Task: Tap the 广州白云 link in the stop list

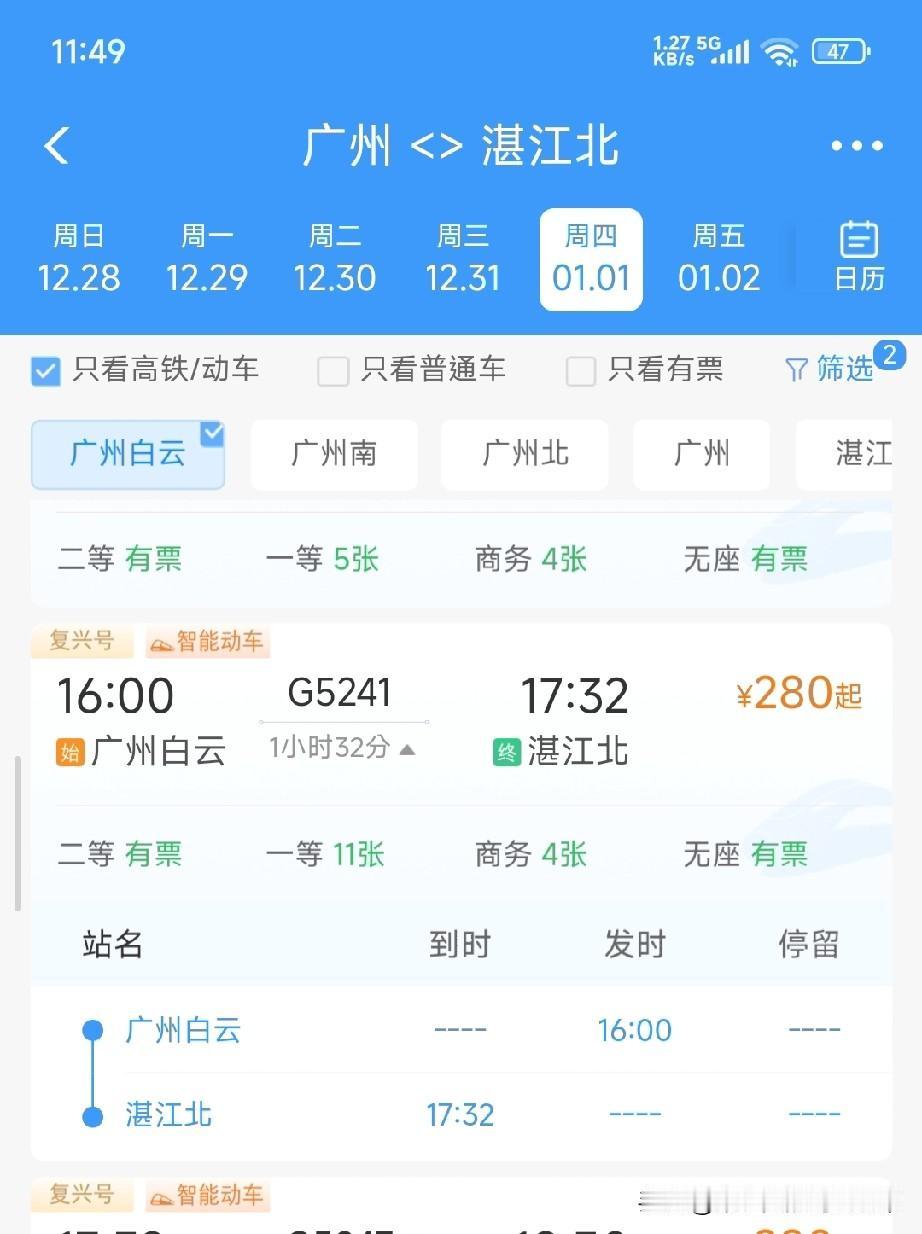Action: pyautogui.click(x=184, y=1029)
